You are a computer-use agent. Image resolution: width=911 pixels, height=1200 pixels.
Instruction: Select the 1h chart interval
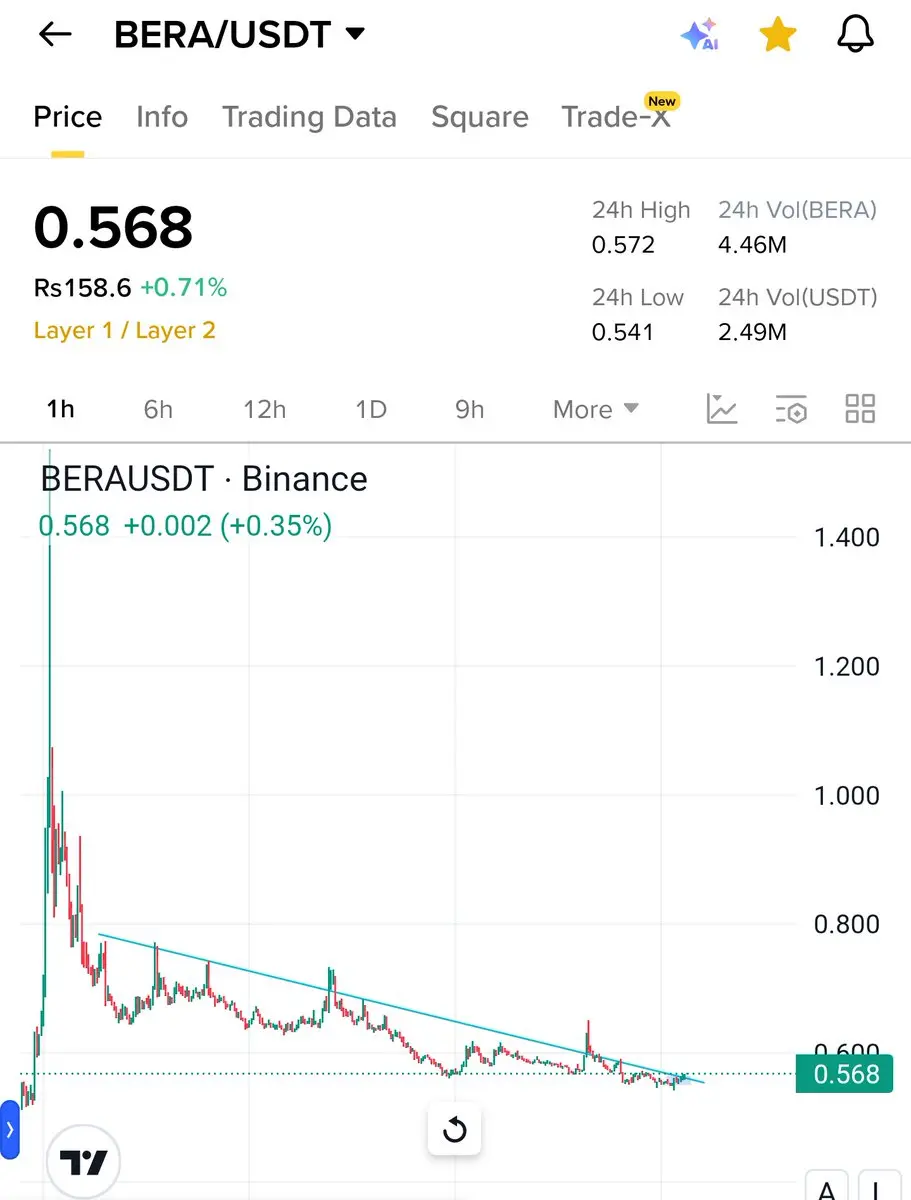pos(61,409)
